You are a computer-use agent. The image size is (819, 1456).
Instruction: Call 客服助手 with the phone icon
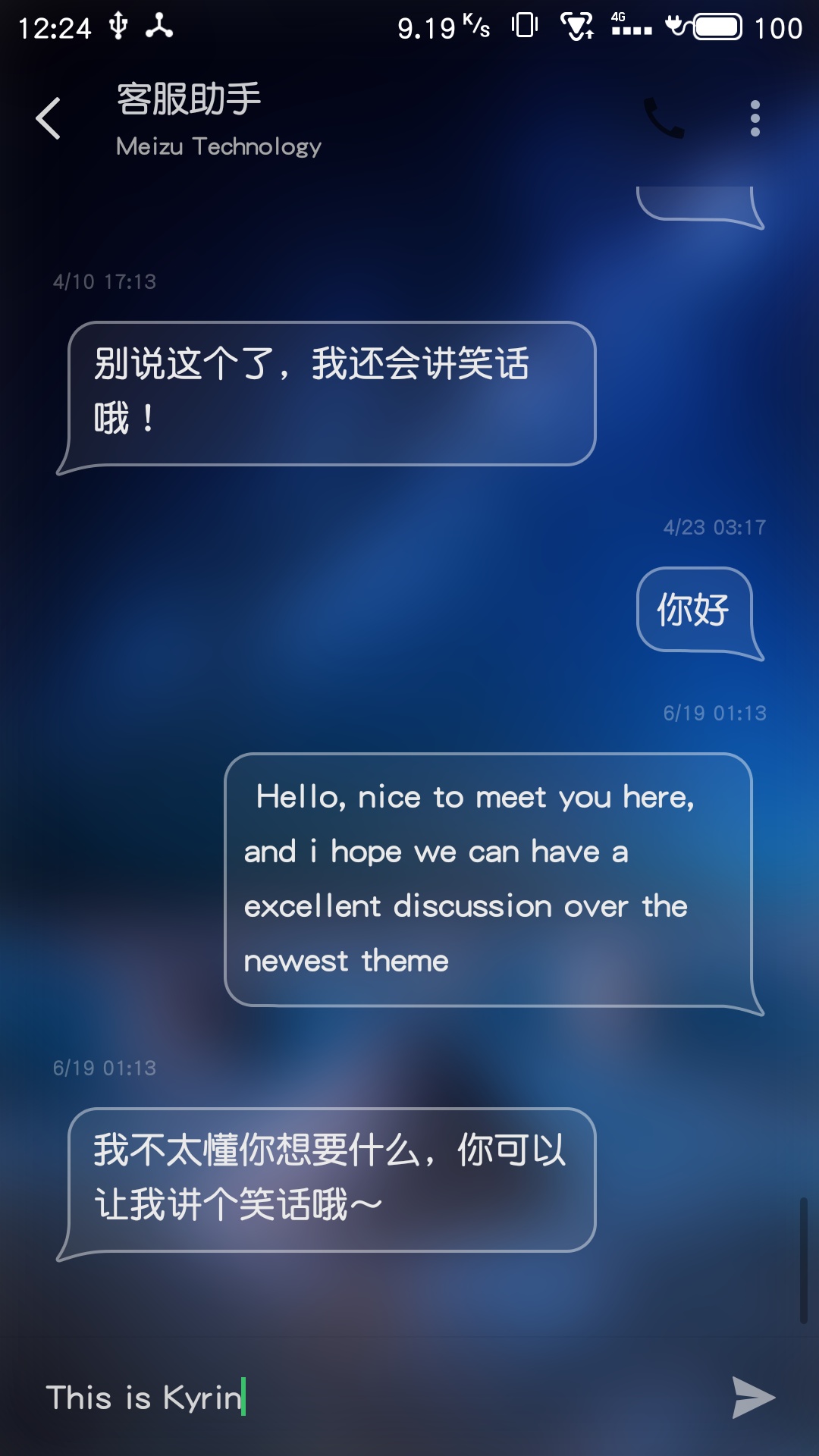[x=664, y=118]
